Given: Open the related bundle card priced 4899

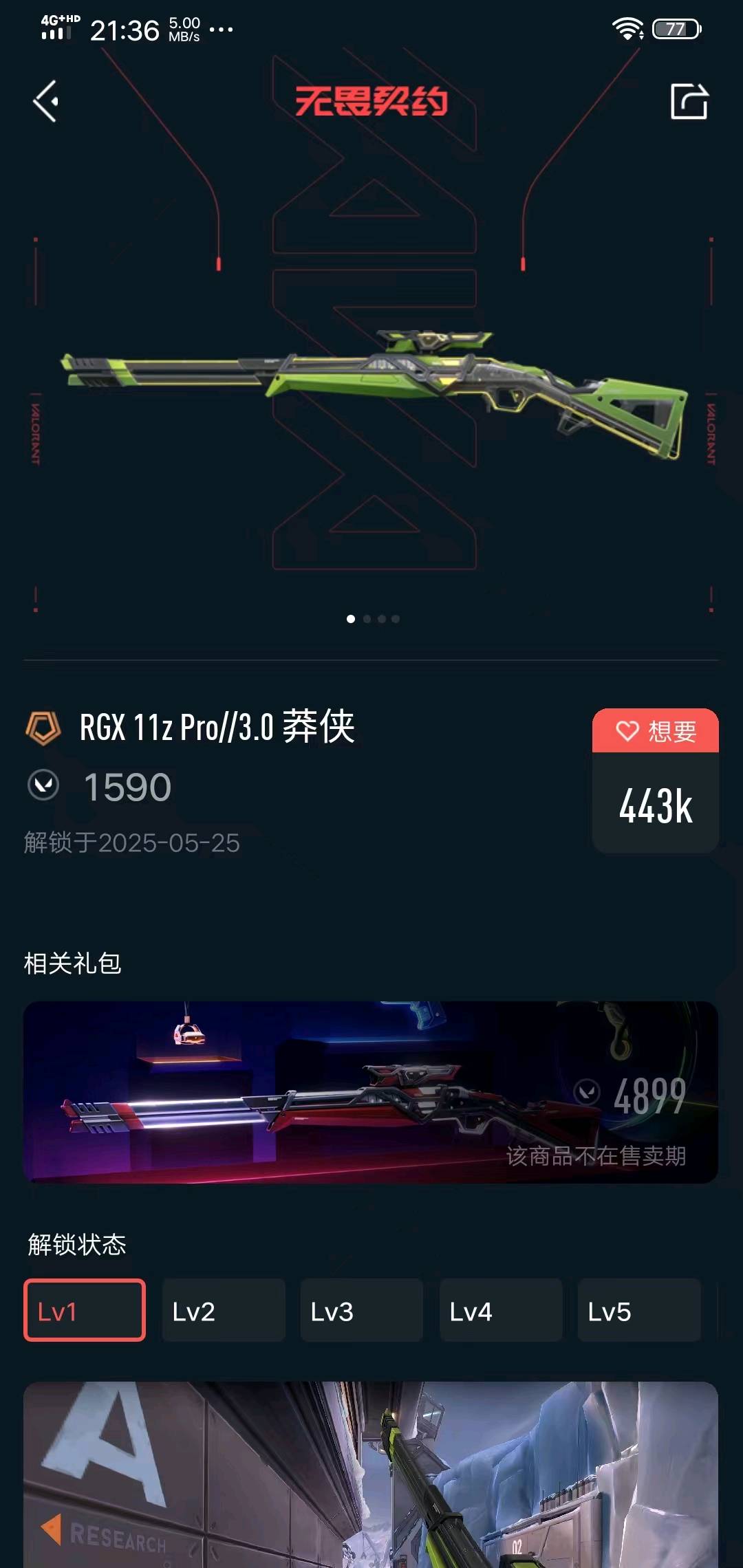Looking at the screenshot, I should [371, 1092].
